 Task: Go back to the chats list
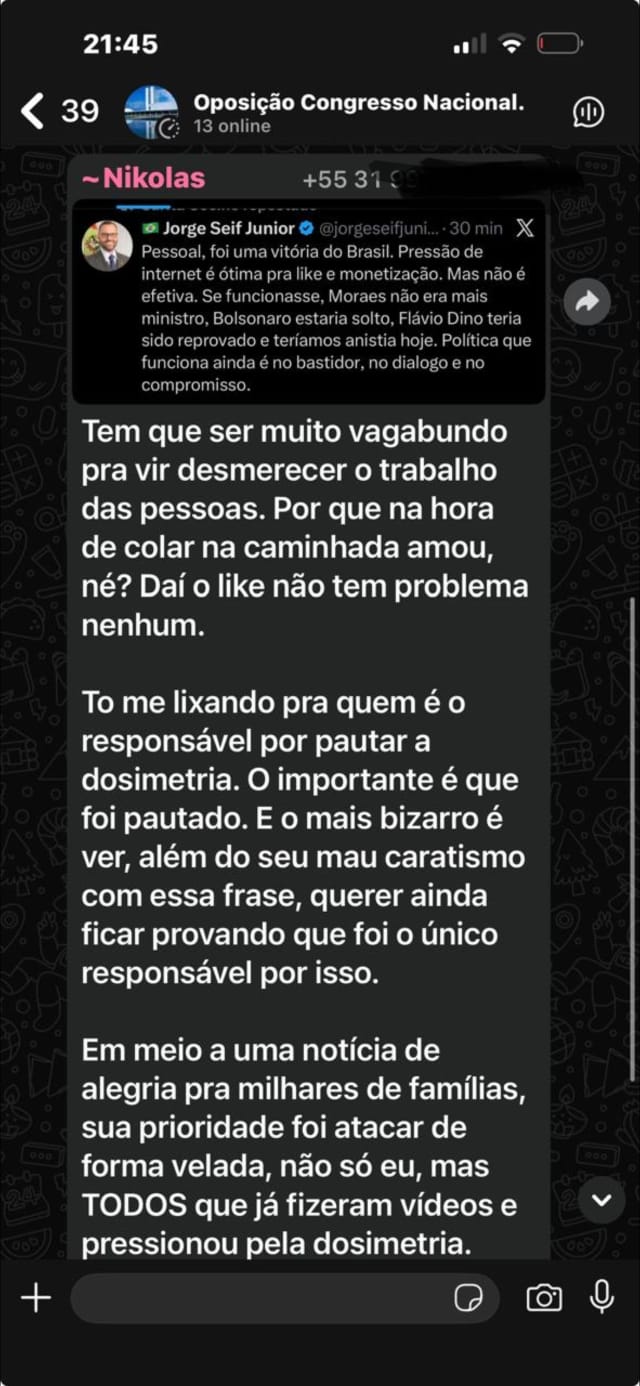click(34, 111)
